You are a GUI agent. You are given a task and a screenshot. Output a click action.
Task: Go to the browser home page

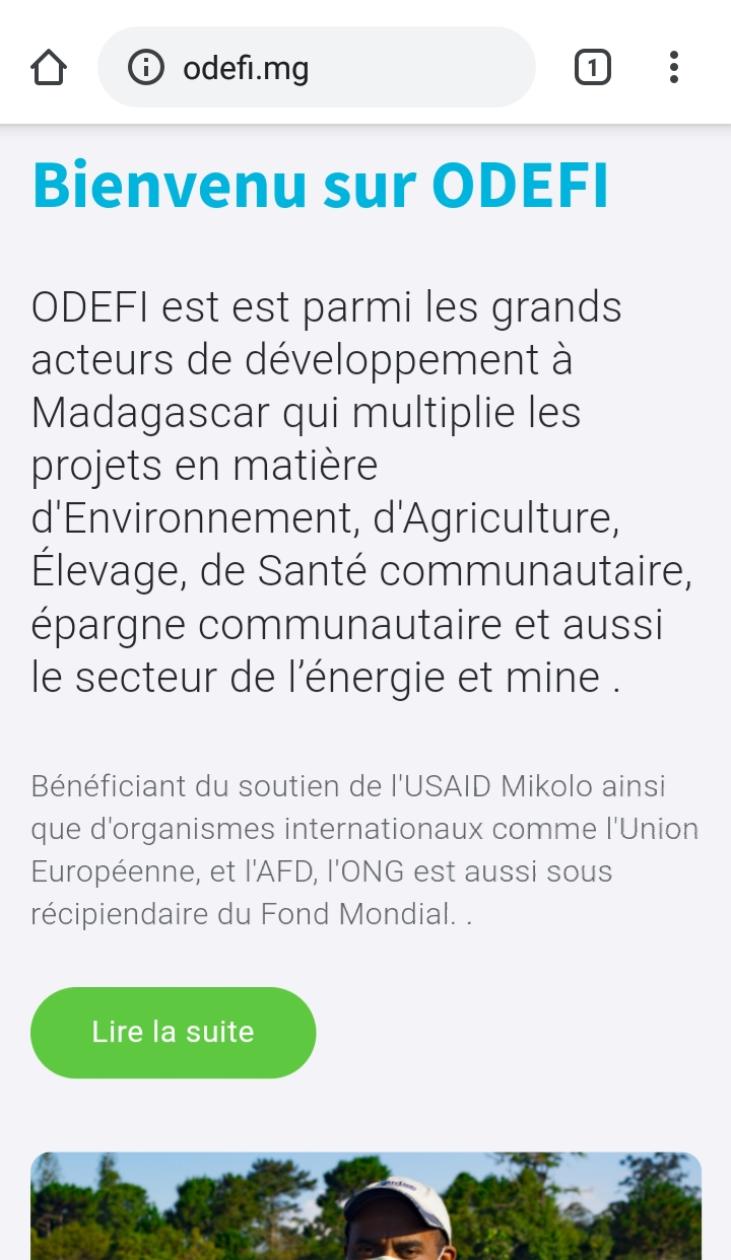point(48,68)
